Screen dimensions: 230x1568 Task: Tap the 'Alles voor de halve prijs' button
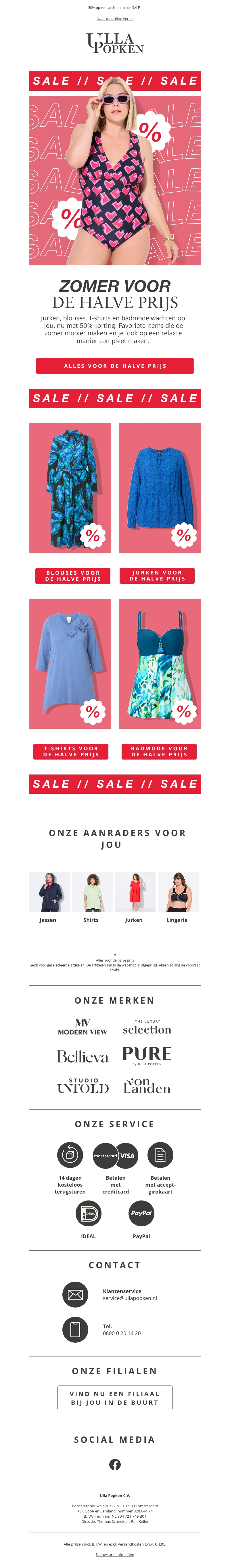tap(115, 366)
